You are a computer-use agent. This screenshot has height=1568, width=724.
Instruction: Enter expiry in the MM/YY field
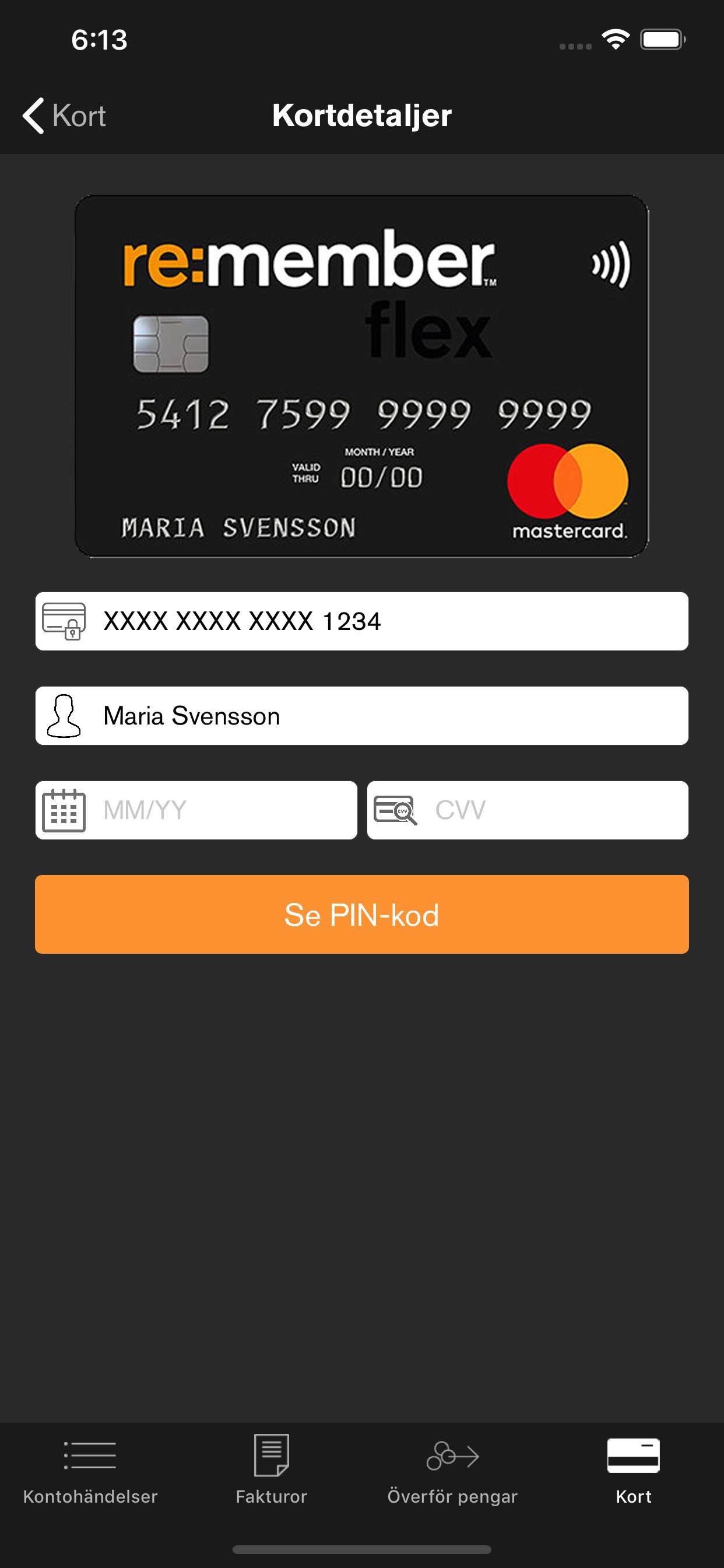click(x=196, y=810)
